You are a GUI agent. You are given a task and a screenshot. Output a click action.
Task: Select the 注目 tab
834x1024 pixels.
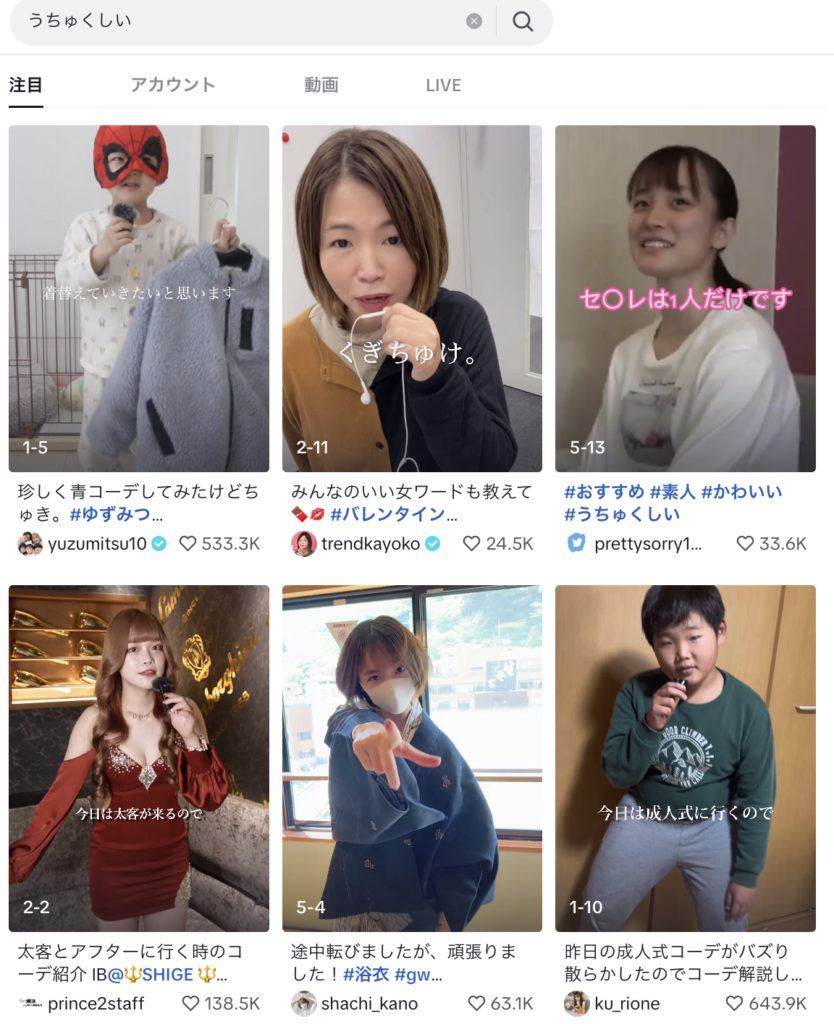tap(26, 85)
